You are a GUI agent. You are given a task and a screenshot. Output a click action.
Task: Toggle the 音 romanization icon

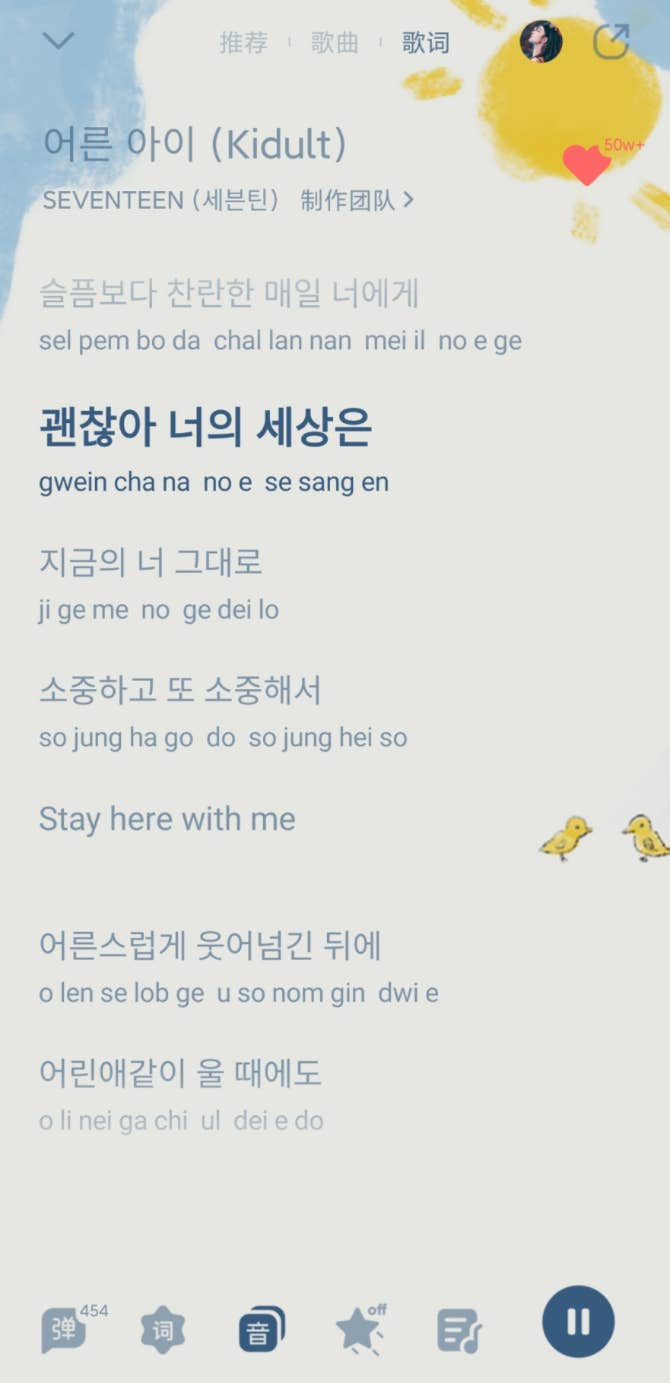click(260, 1331)
